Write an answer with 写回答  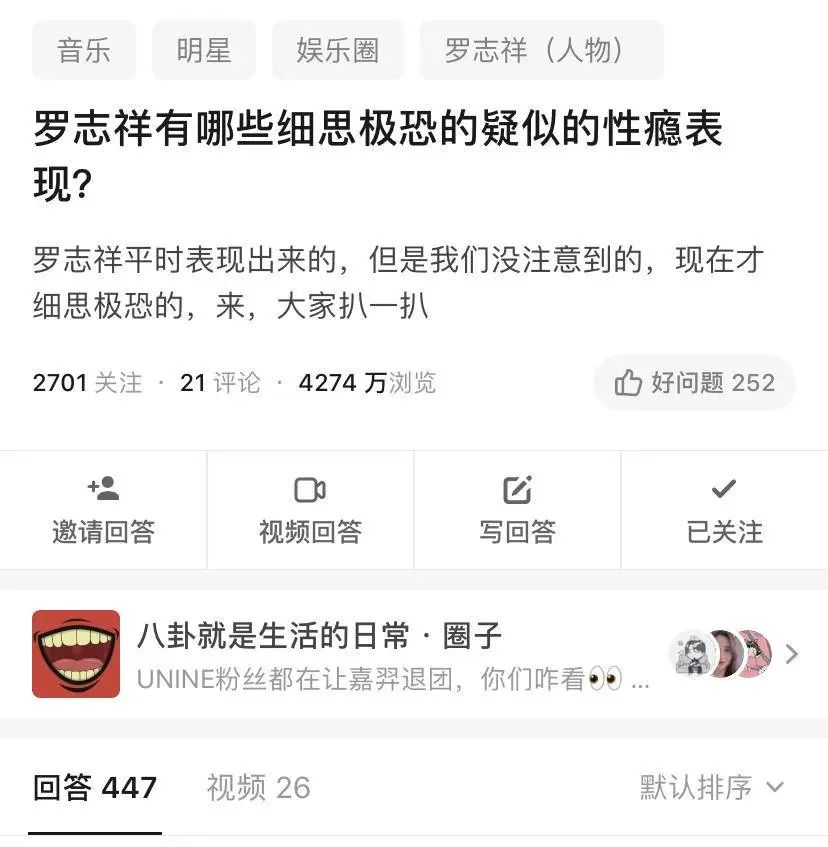pyautogui.click(x=517, y=510)
